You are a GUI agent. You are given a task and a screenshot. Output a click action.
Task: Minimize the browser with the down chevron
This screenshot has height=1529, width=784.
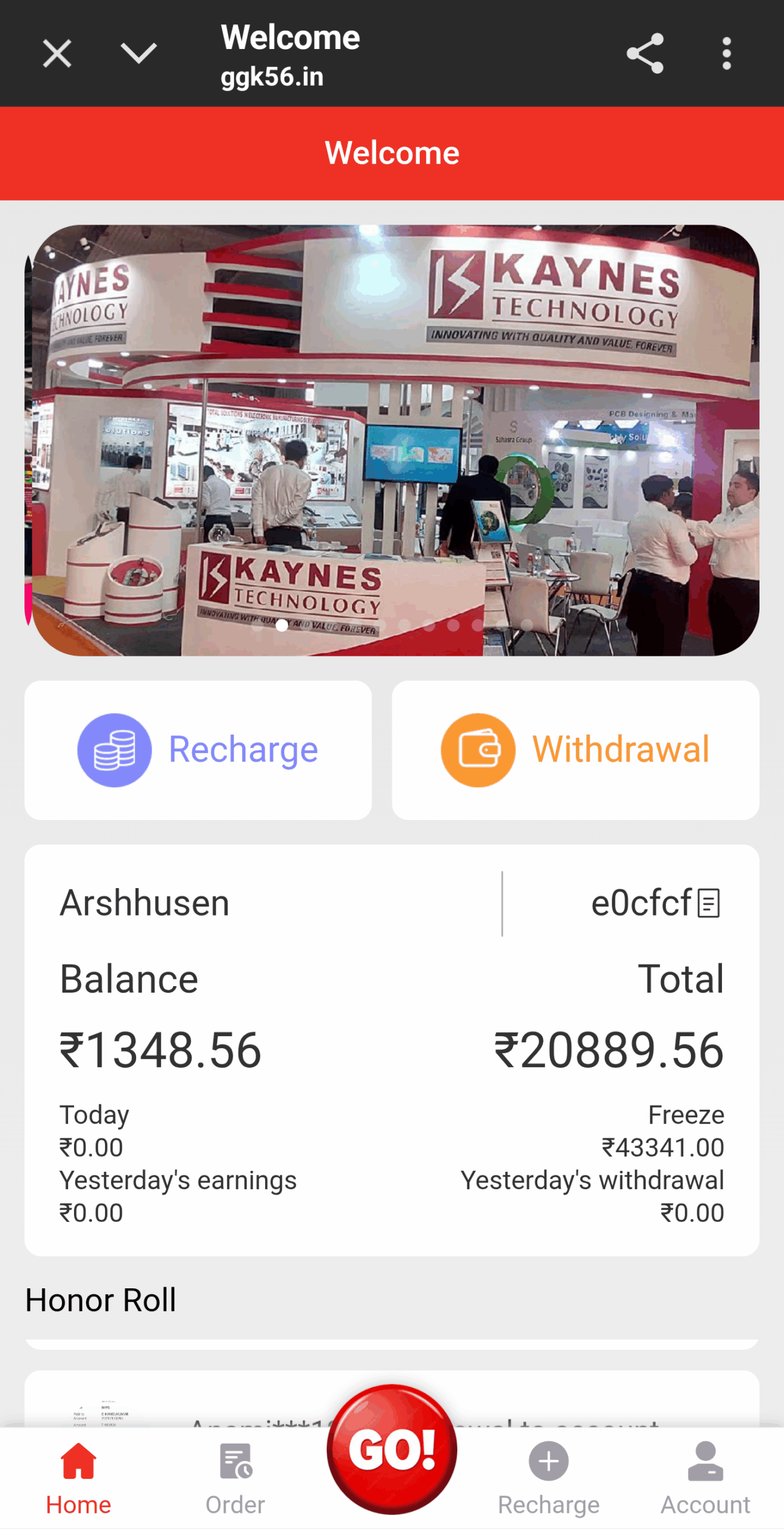139,54
